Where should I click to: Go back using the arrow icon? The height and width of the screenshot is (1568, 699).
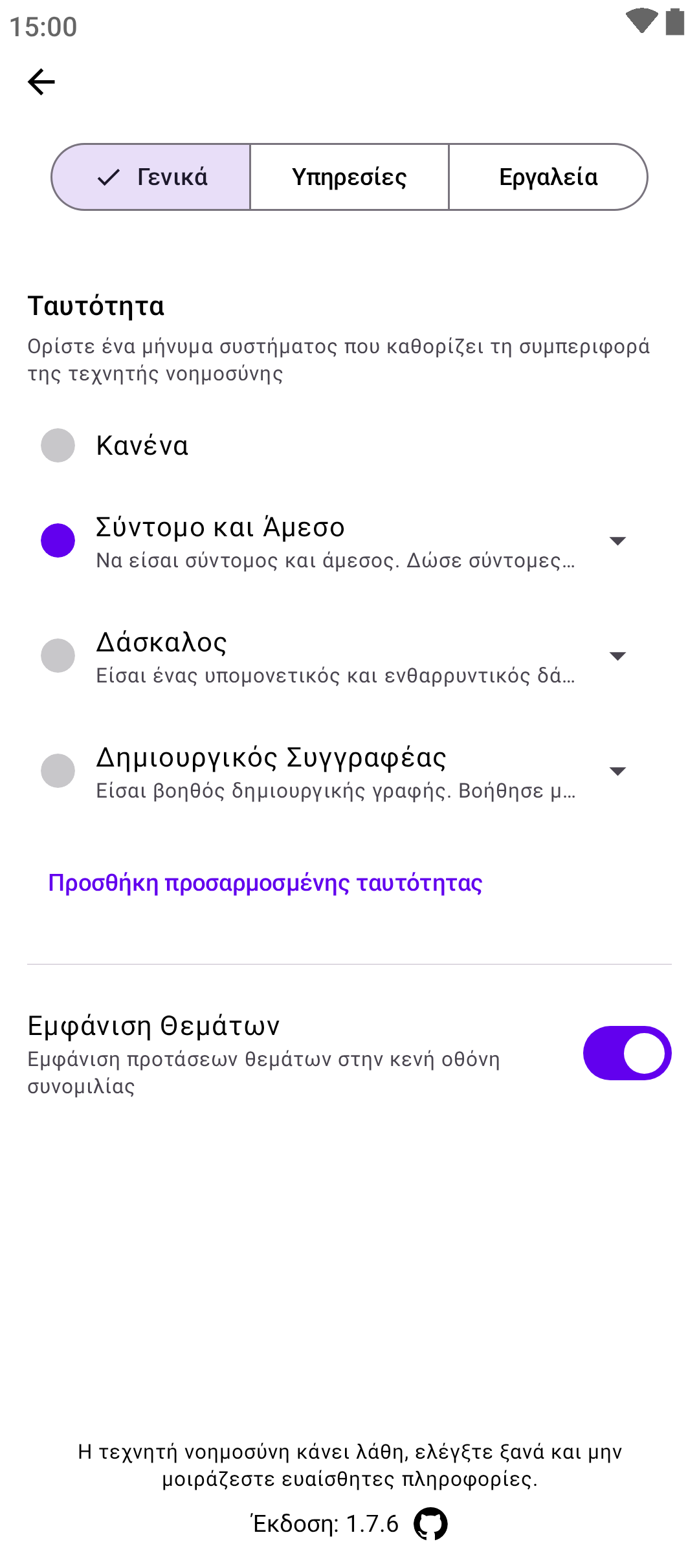click(41, 82)
